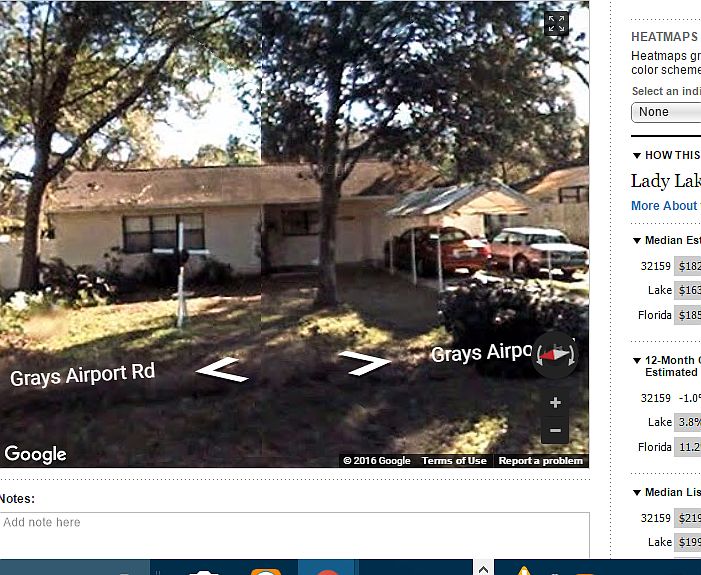The height and width of the screenshot is (575, 701).
Task: Open Google Terms of Use
Action: [x=454, y=461]
